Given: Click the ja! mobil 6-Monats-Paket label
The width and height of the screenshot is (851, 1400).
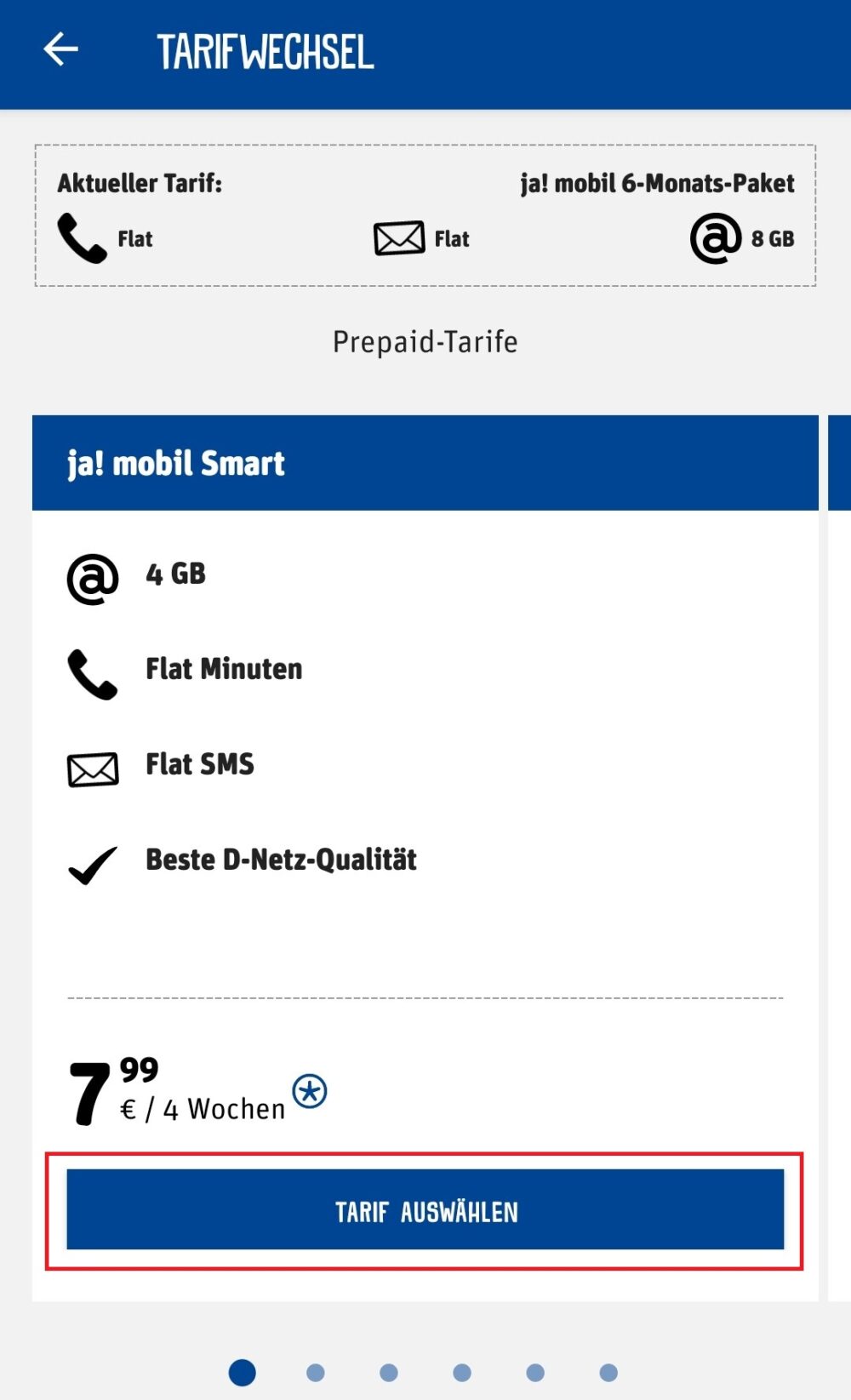Looking at the screenshot, I should pos(658,183).
